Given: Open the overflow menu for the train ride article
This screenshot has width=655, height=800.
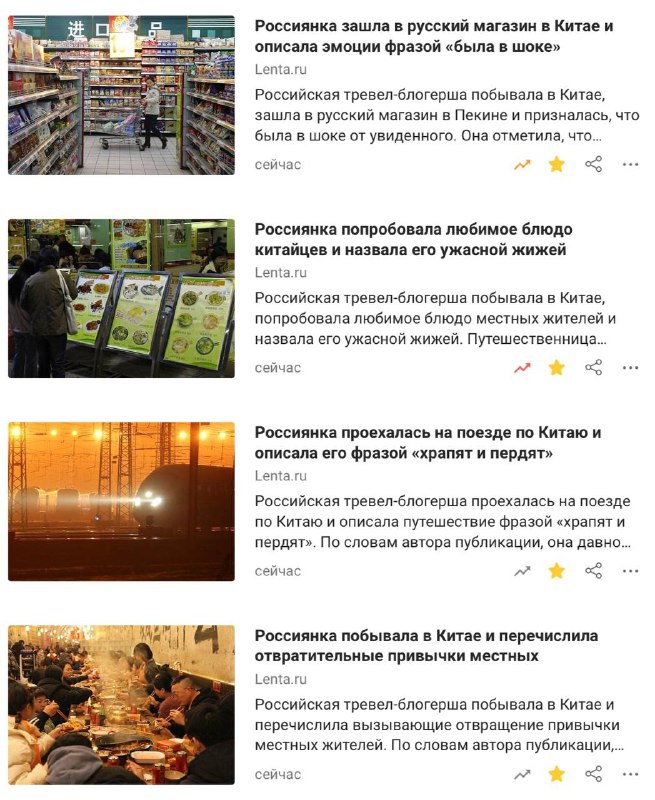Looking at the screenshot, I should coord(630,572).
